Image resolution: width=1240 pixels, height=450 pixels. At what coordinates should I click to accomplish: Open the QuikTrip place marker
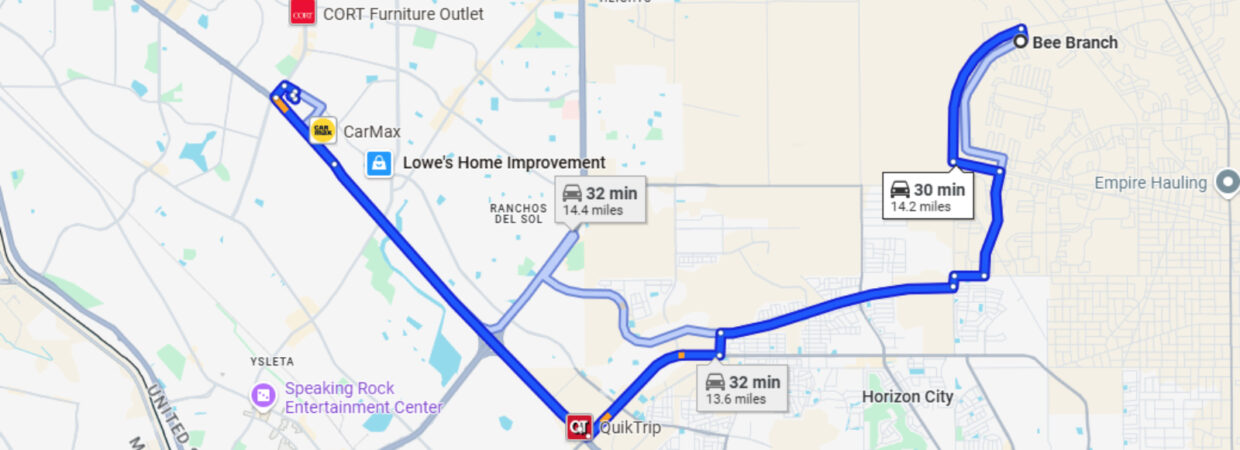579,427
